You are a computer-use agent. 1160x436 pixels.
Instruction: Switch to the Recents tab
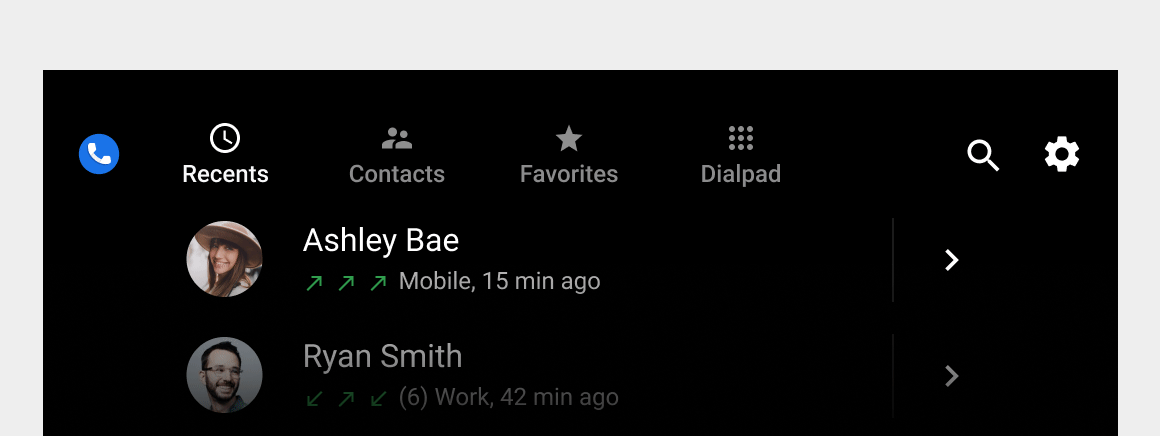[225, 155]
